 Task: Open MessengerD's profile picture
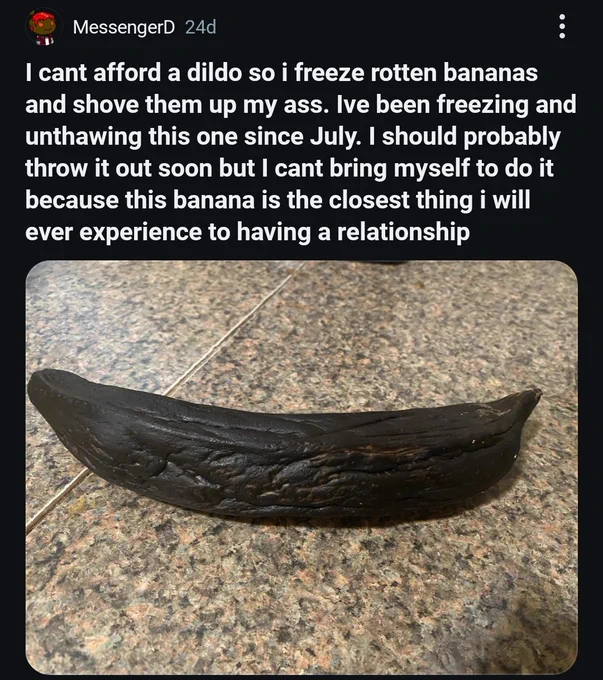(x=40, y=29)
